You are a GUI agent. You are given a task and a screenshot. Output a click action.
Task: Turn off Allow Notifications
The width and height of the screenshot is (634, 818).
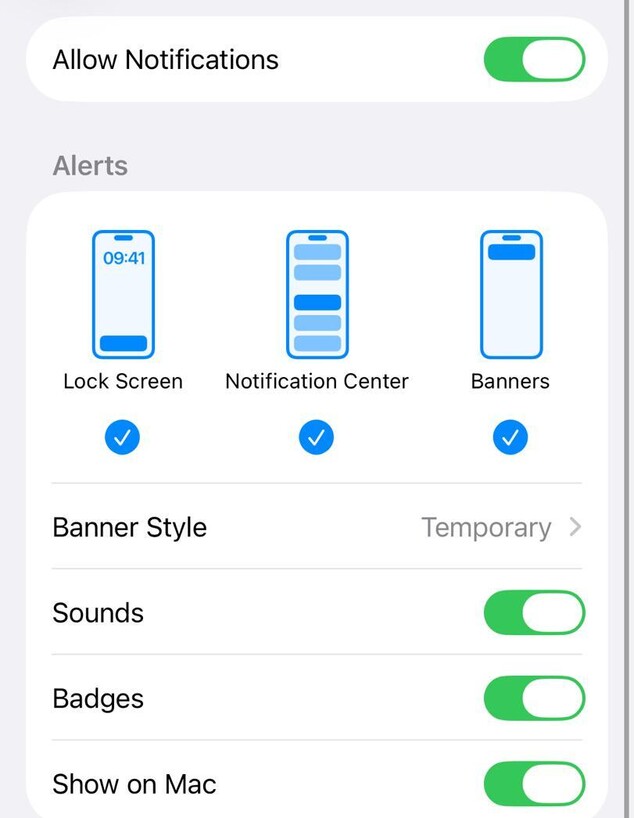pos(534,60)
